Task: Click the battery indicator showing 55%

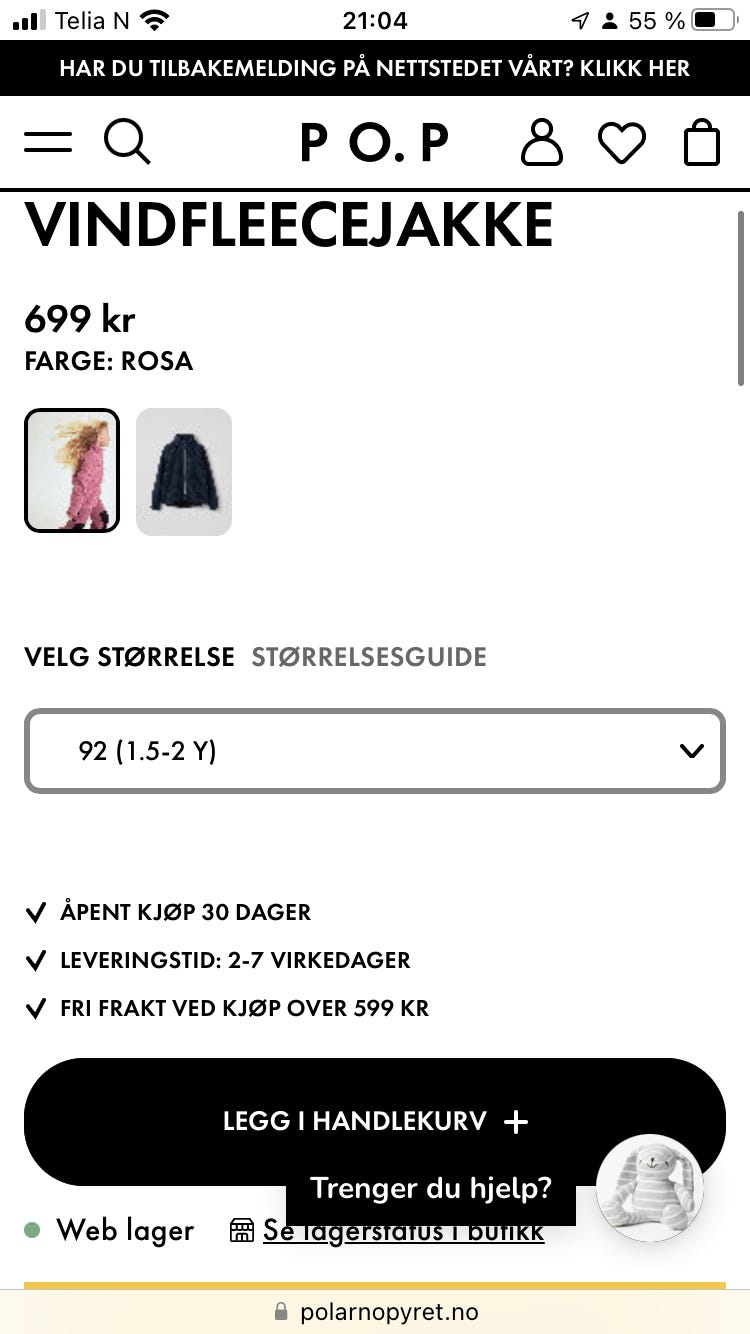Action: click(x=712, y=17)
